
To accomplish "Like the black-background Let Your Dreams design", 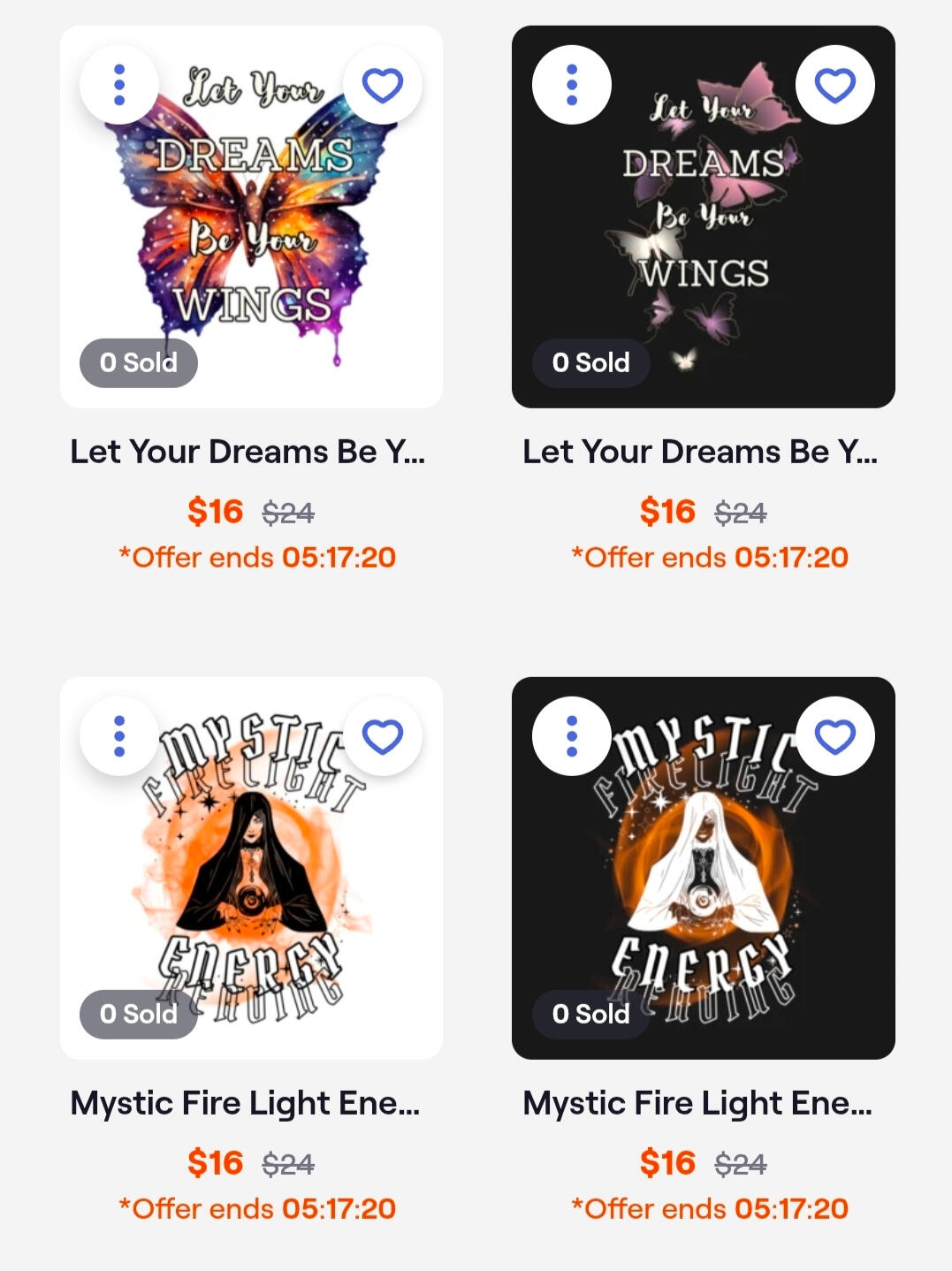I will click(835, 85).
